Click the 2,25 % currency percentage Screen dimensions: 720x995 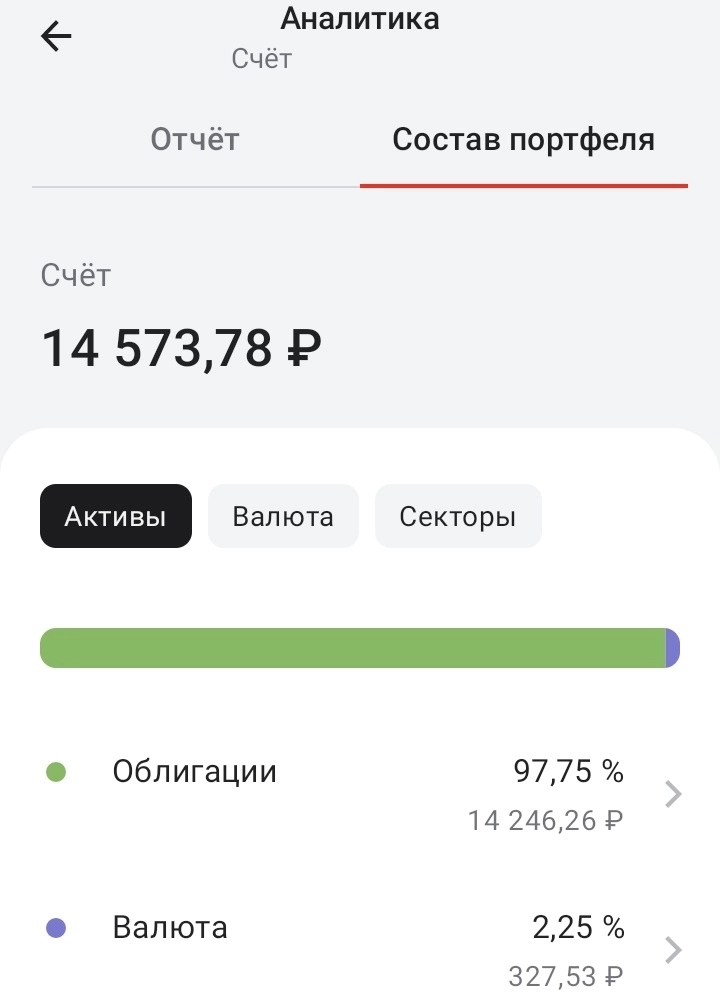(580, 927)
